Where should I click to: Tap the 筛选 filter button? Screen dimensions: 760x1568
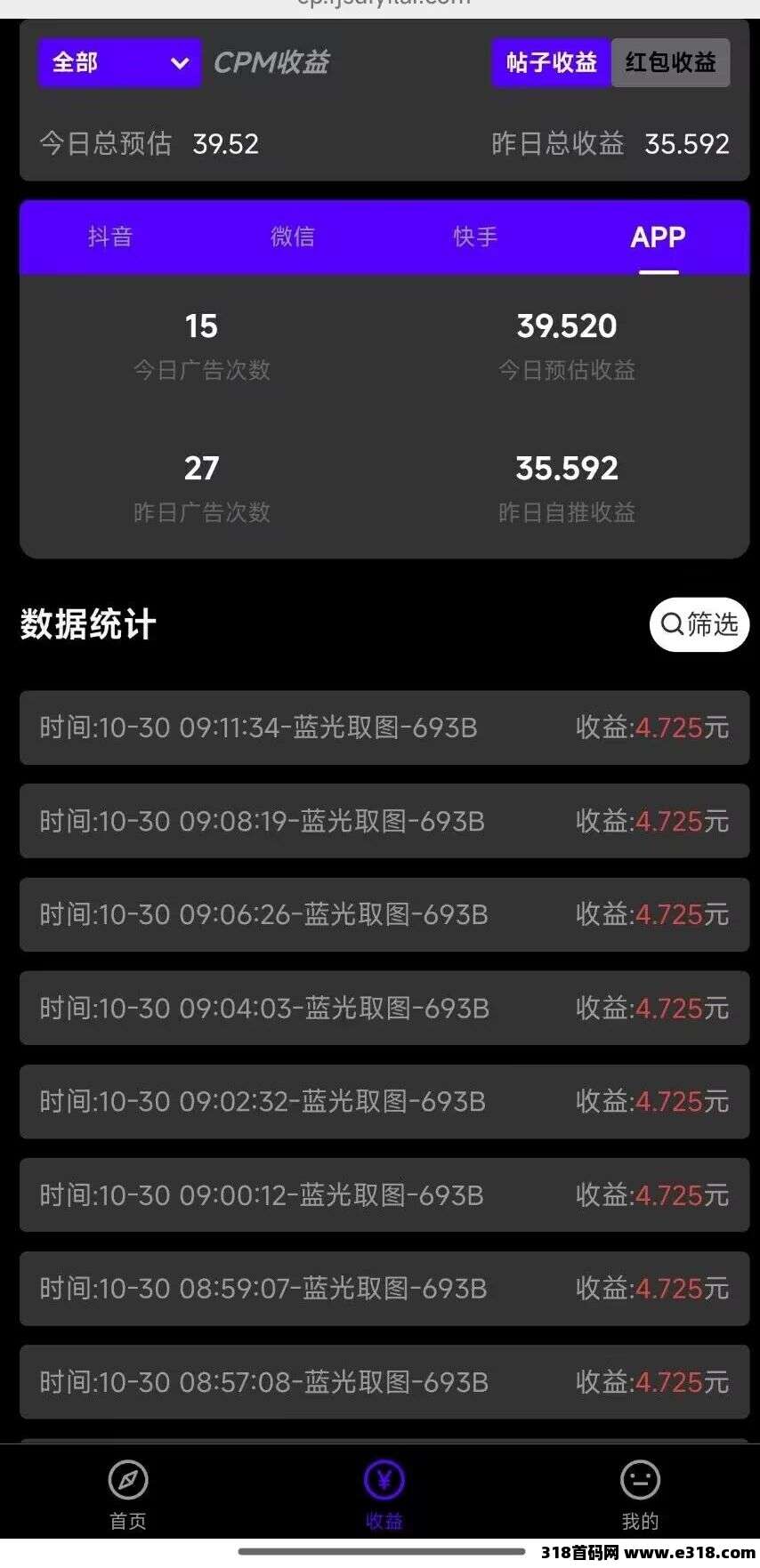pyautogui.click(x=699, y=624)
